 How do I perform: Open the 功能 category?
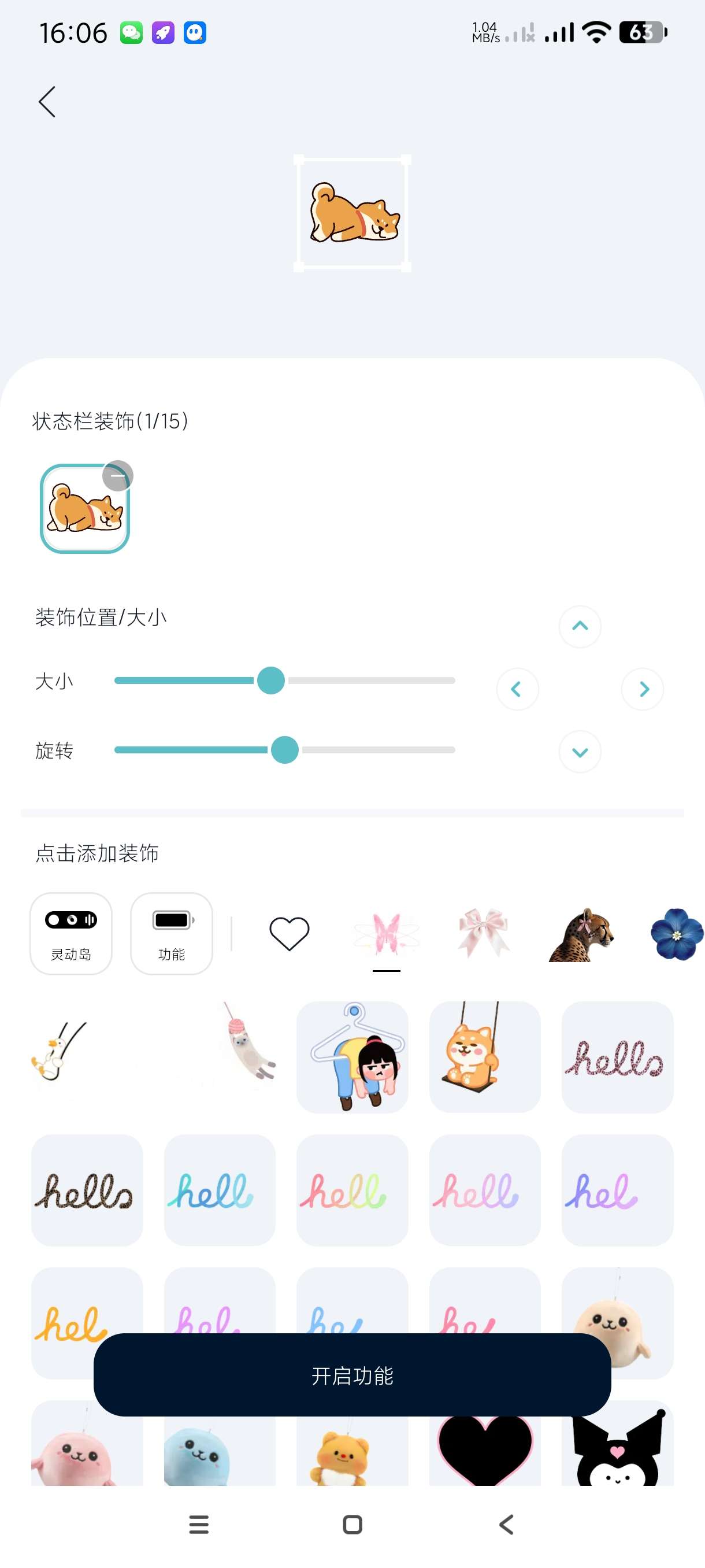click(172, 933)
